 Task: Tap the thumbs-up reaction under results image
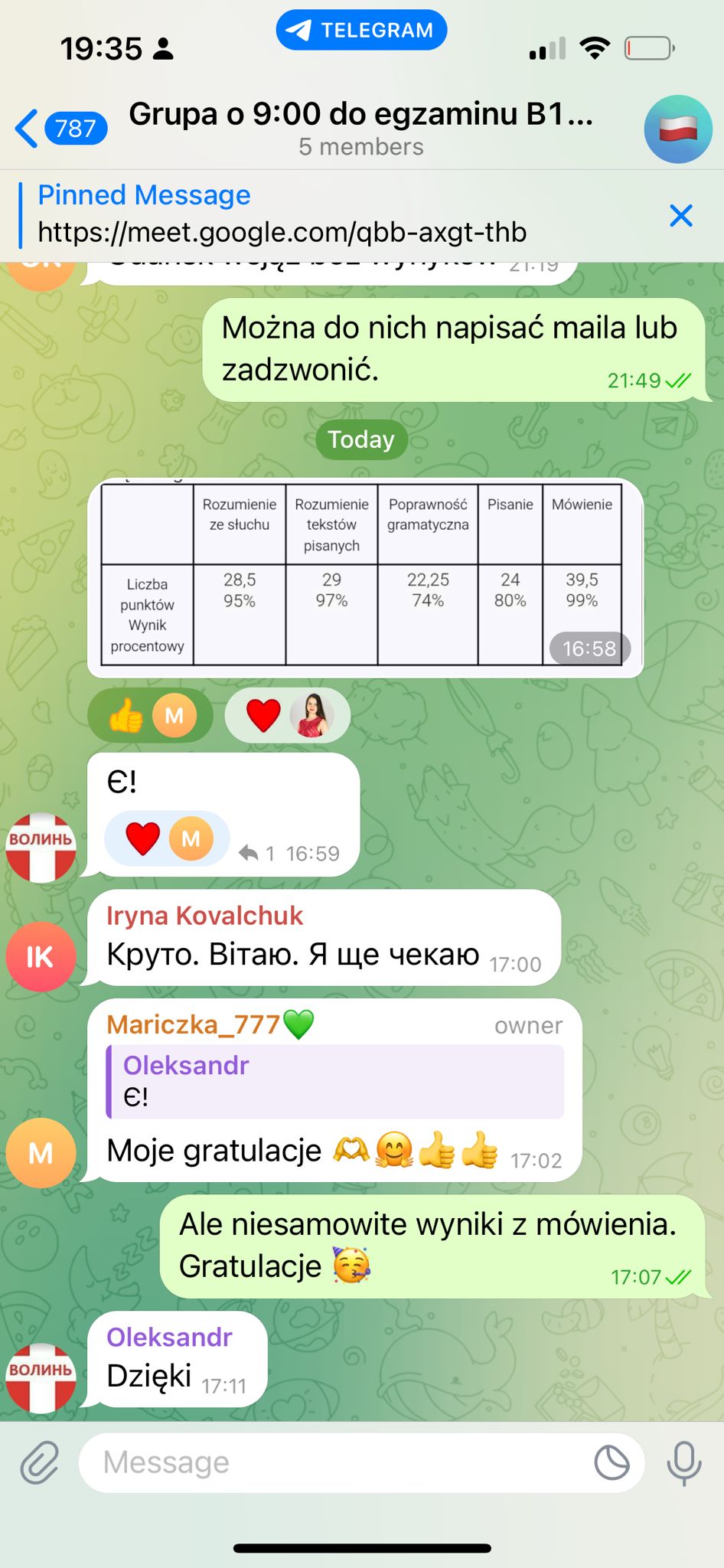pos(149,716)
